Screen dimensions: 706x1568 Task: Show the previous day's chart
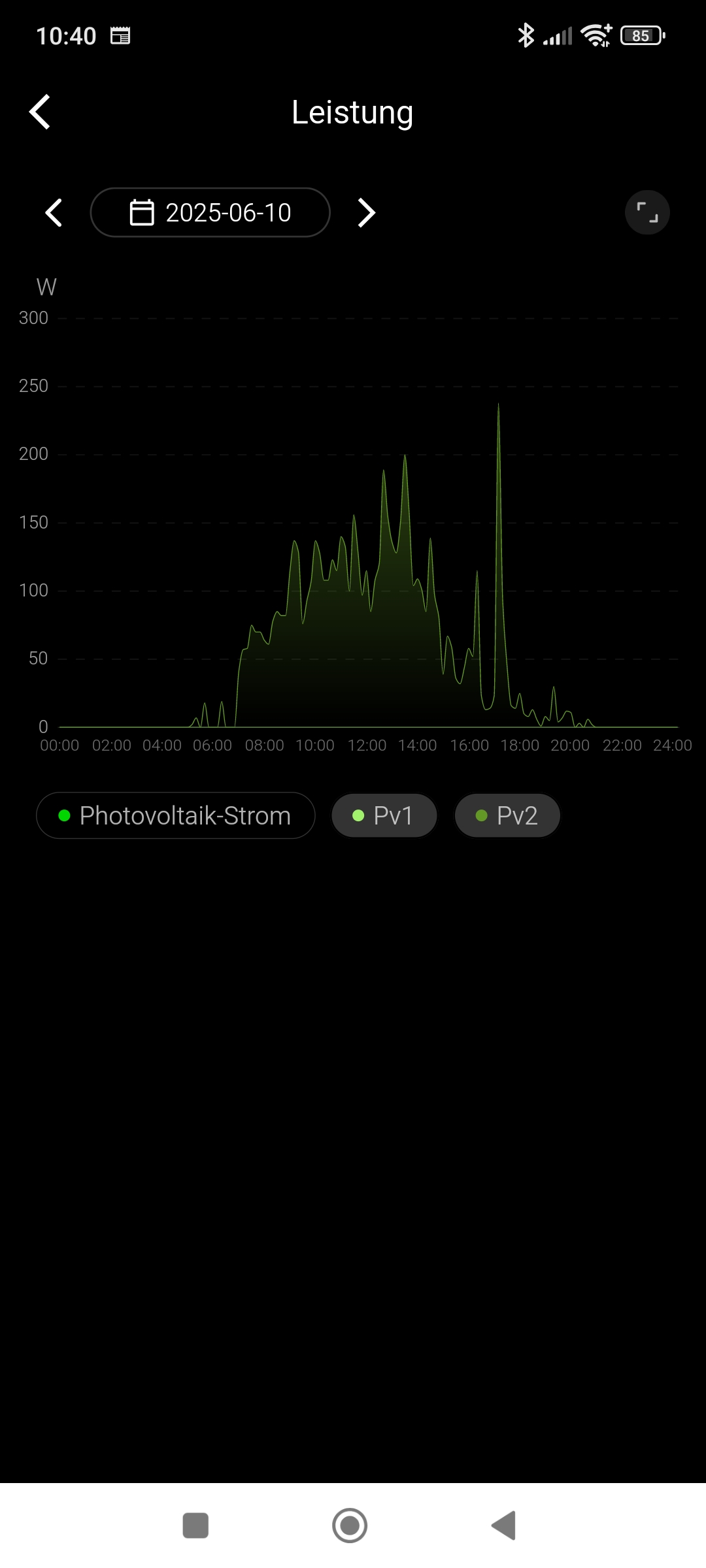(x=54, y=212)
